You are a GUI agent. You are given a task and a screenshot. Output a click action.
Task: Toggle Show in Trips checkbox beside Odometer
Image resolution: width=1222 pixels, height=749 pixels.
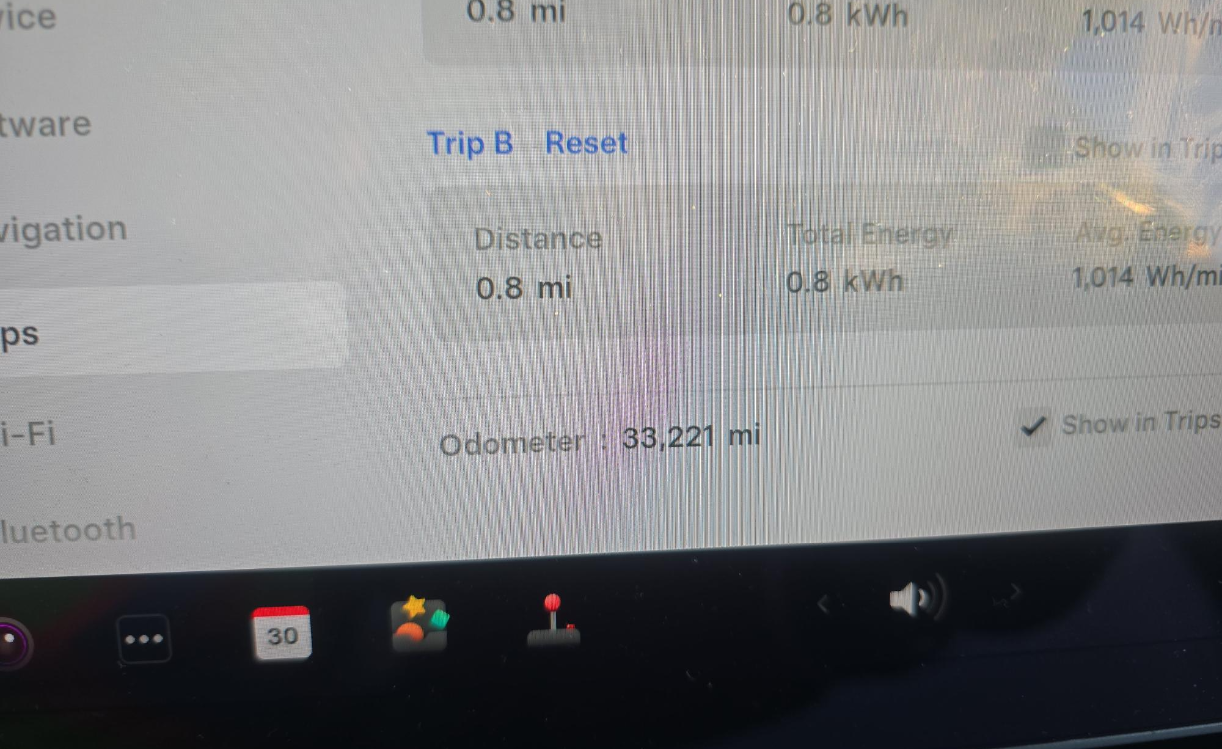tap(1034, 428)
